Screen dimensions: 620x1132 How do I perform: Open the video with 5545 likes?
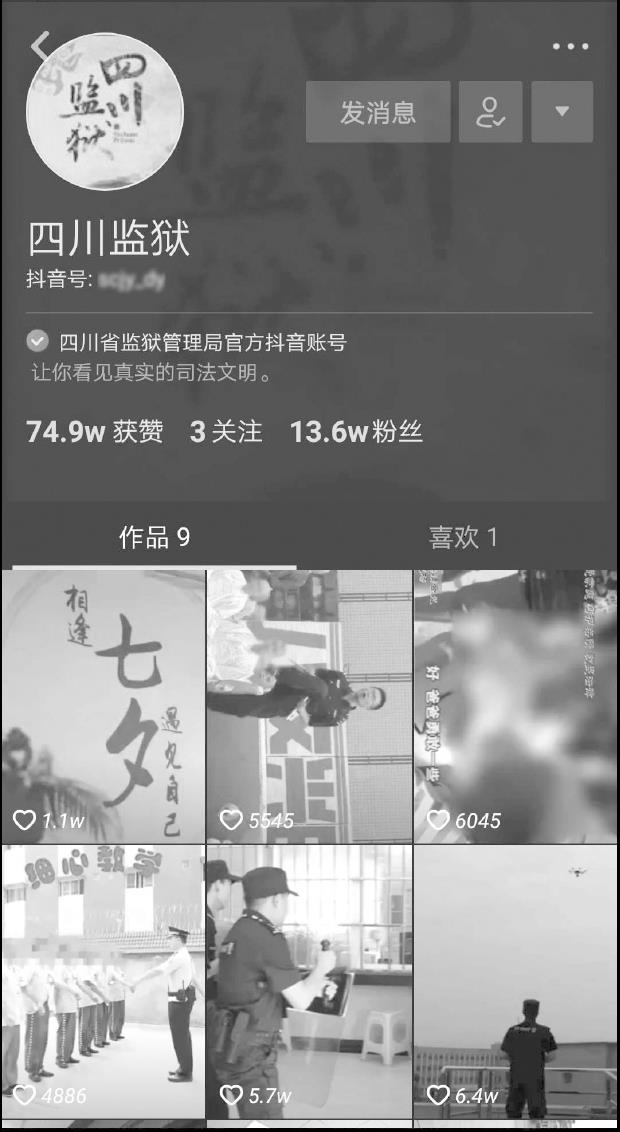(x=309, y=705)
